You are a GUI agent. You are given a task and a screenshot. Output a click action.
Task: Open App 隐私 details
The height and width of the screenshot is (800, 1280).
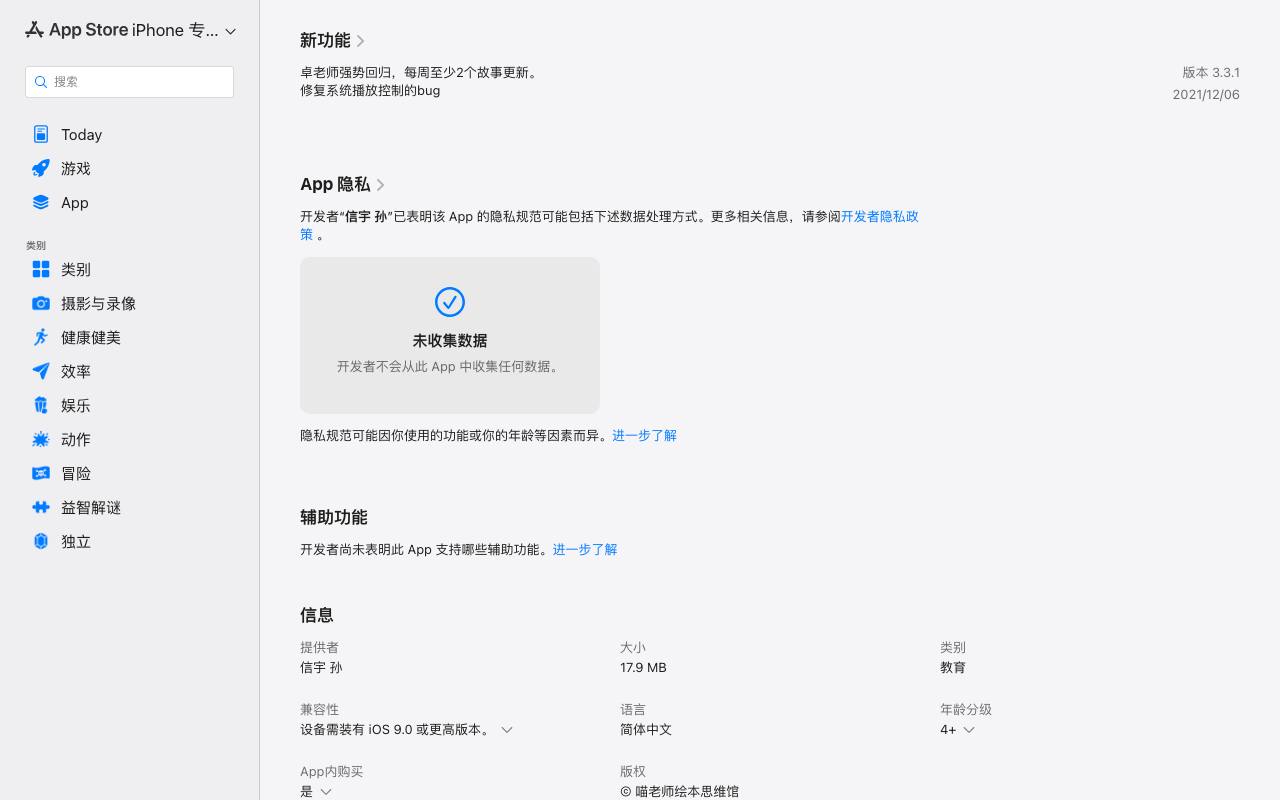coord(343,184)
